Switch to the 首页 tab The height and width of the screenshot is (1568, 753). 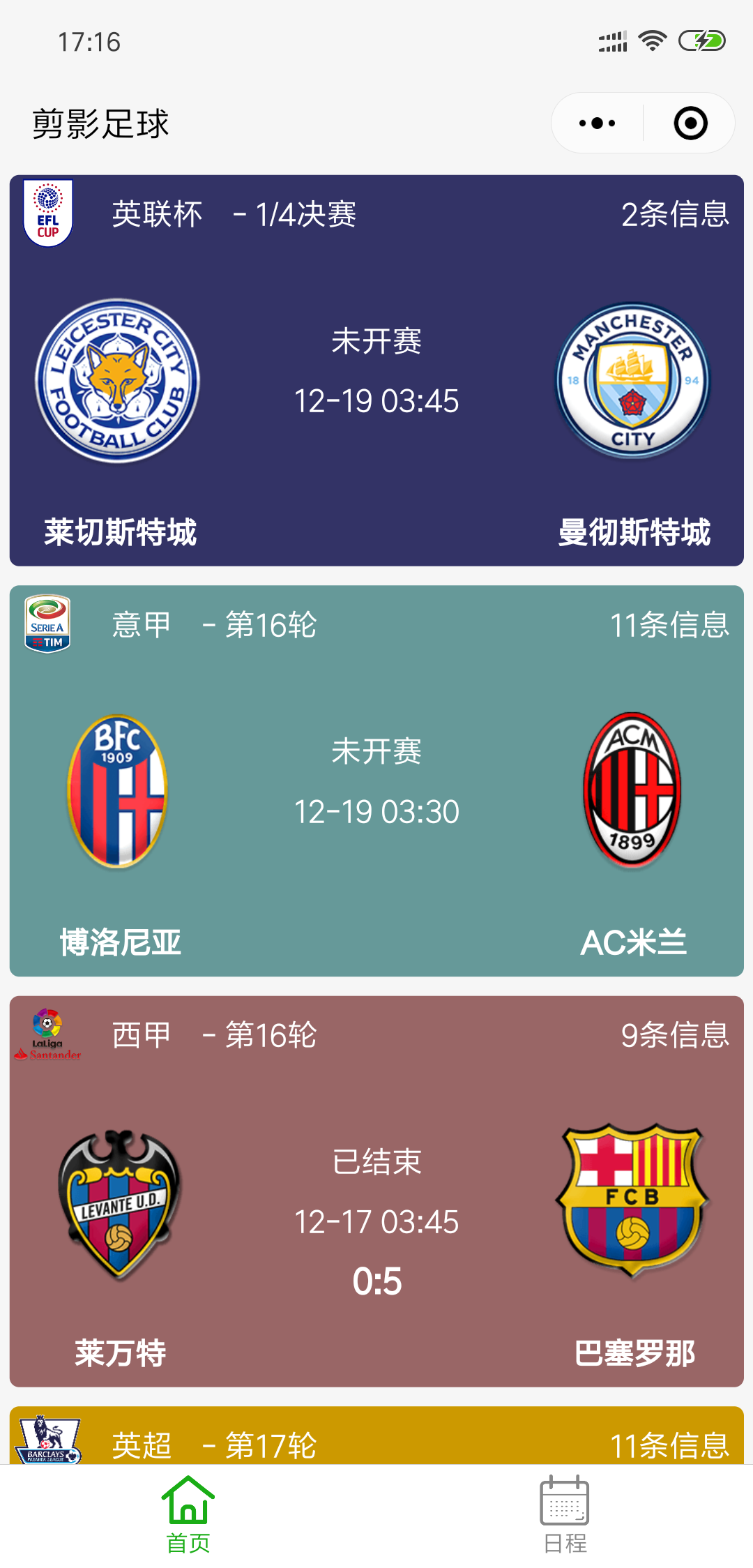[188, 1514]
